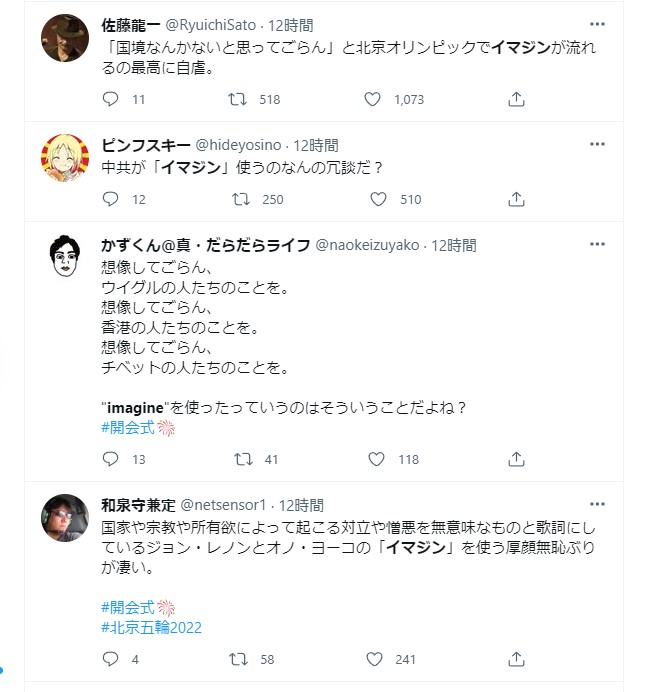Retweet ピンフスキー's tweet
Image resolution: width=649 pixels, height=692 pixels.
[240, 199]
